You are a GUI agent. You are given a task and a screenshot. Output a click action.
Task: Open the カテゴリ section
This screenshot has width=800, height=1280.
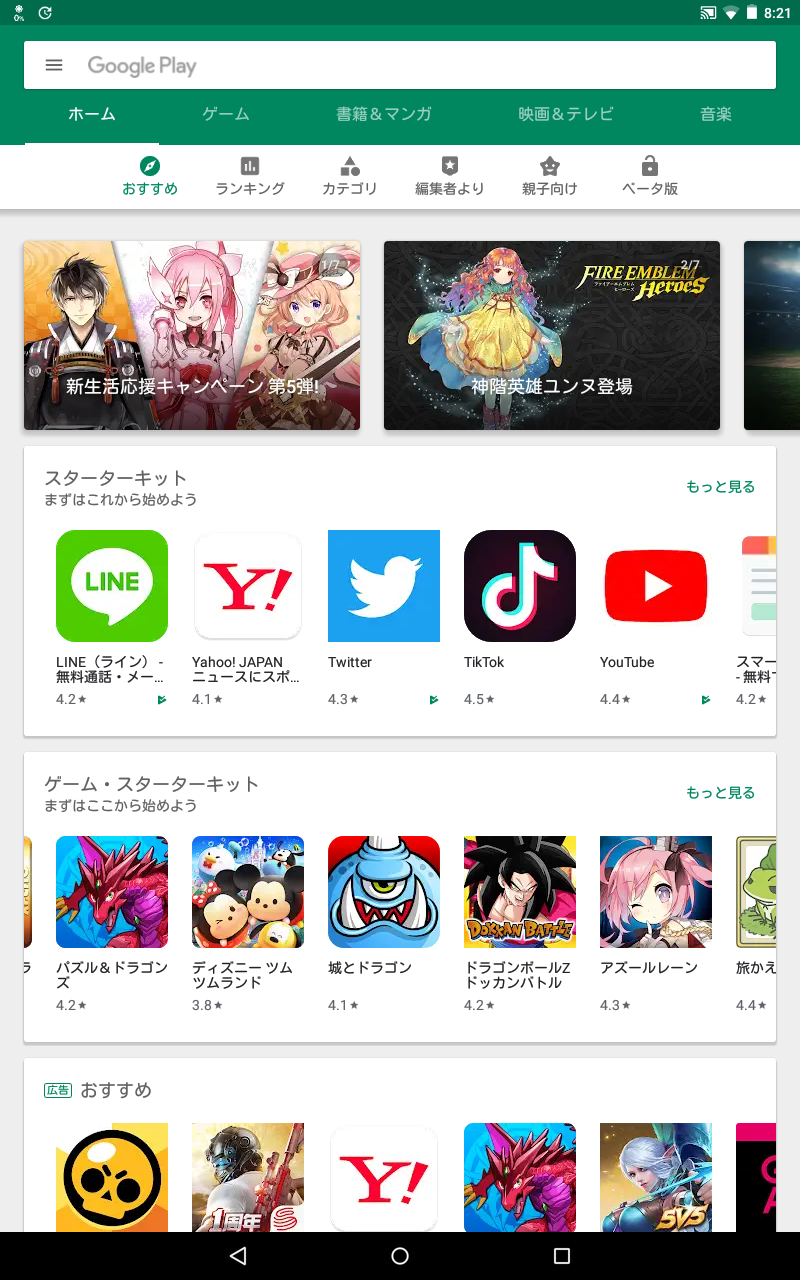[350, 176]
